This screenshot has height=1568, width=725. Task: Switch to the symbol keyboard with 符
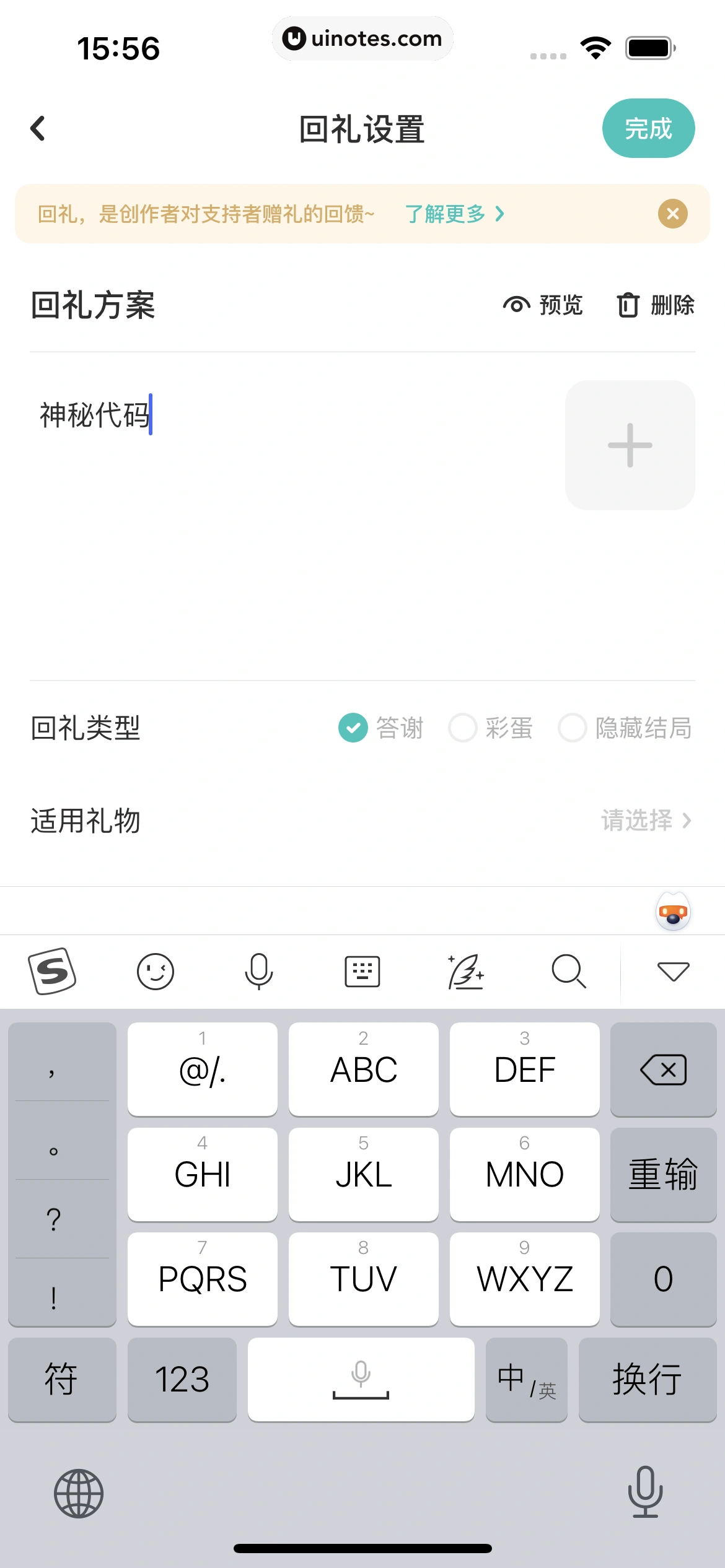pyautogui.click(x=61, y=1380)
